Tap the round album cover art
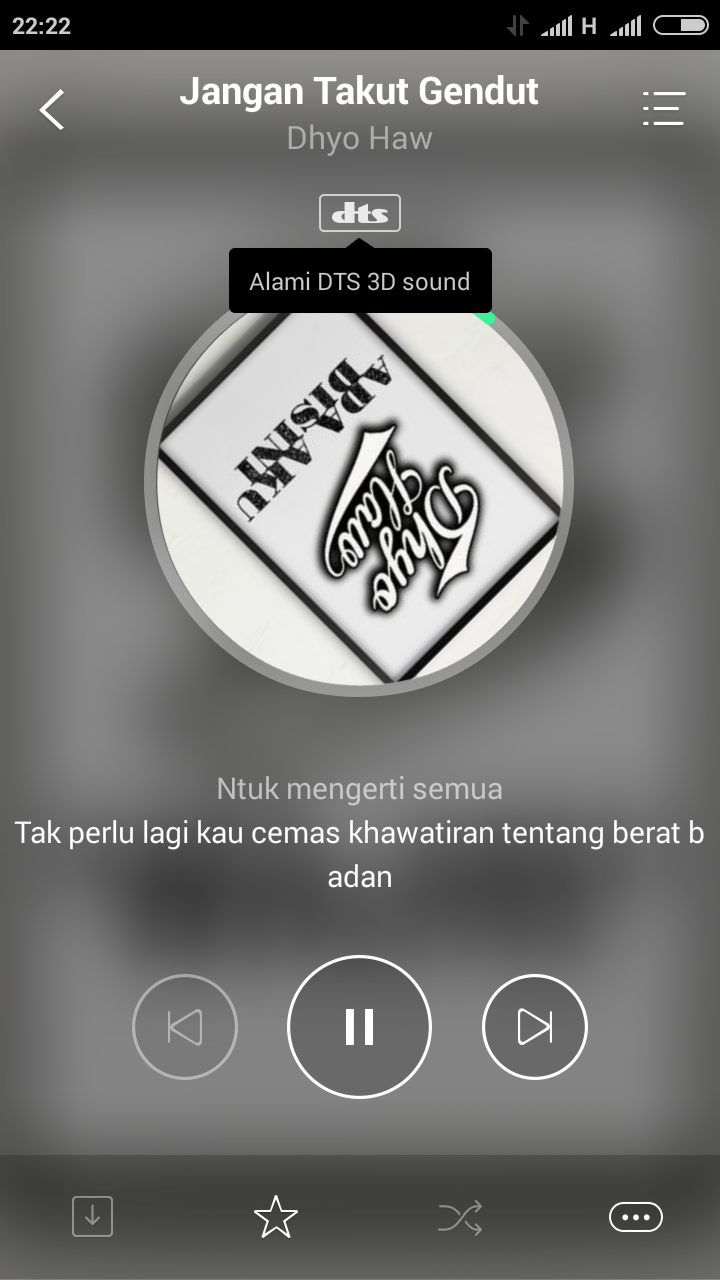 [x=359, y=490]
